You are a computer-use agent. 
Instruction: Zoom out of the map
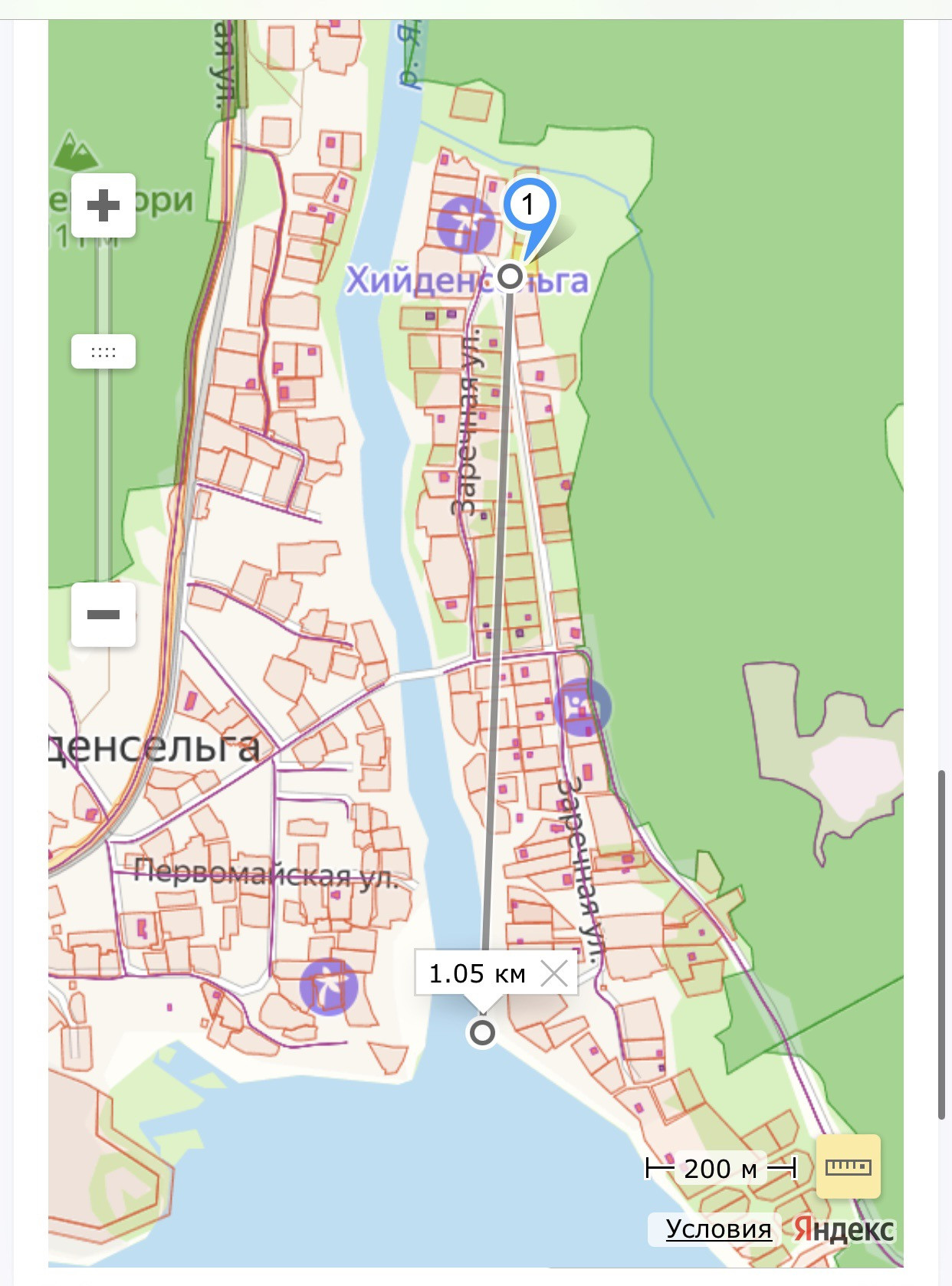[103, 615]
